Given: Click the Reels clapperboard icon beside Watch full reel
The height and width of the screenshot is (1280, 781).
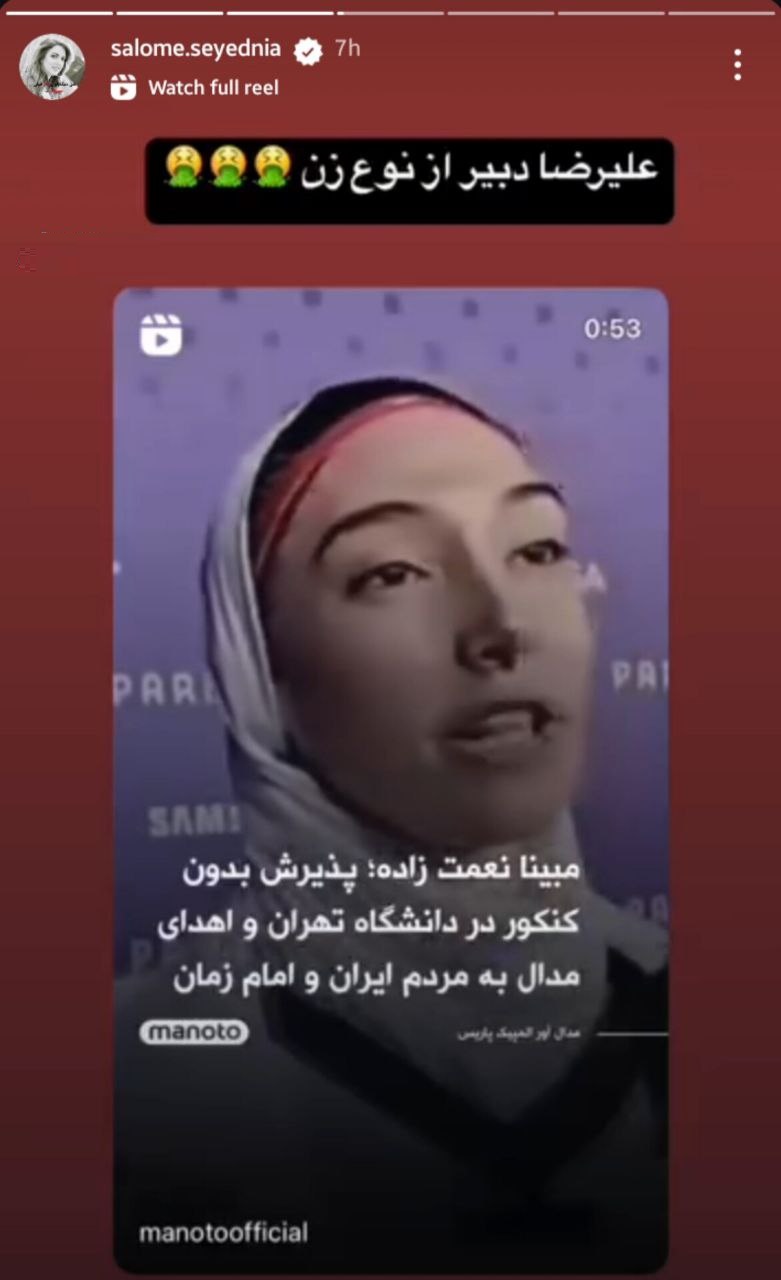Looking at the screenshot, I should 124,90.
